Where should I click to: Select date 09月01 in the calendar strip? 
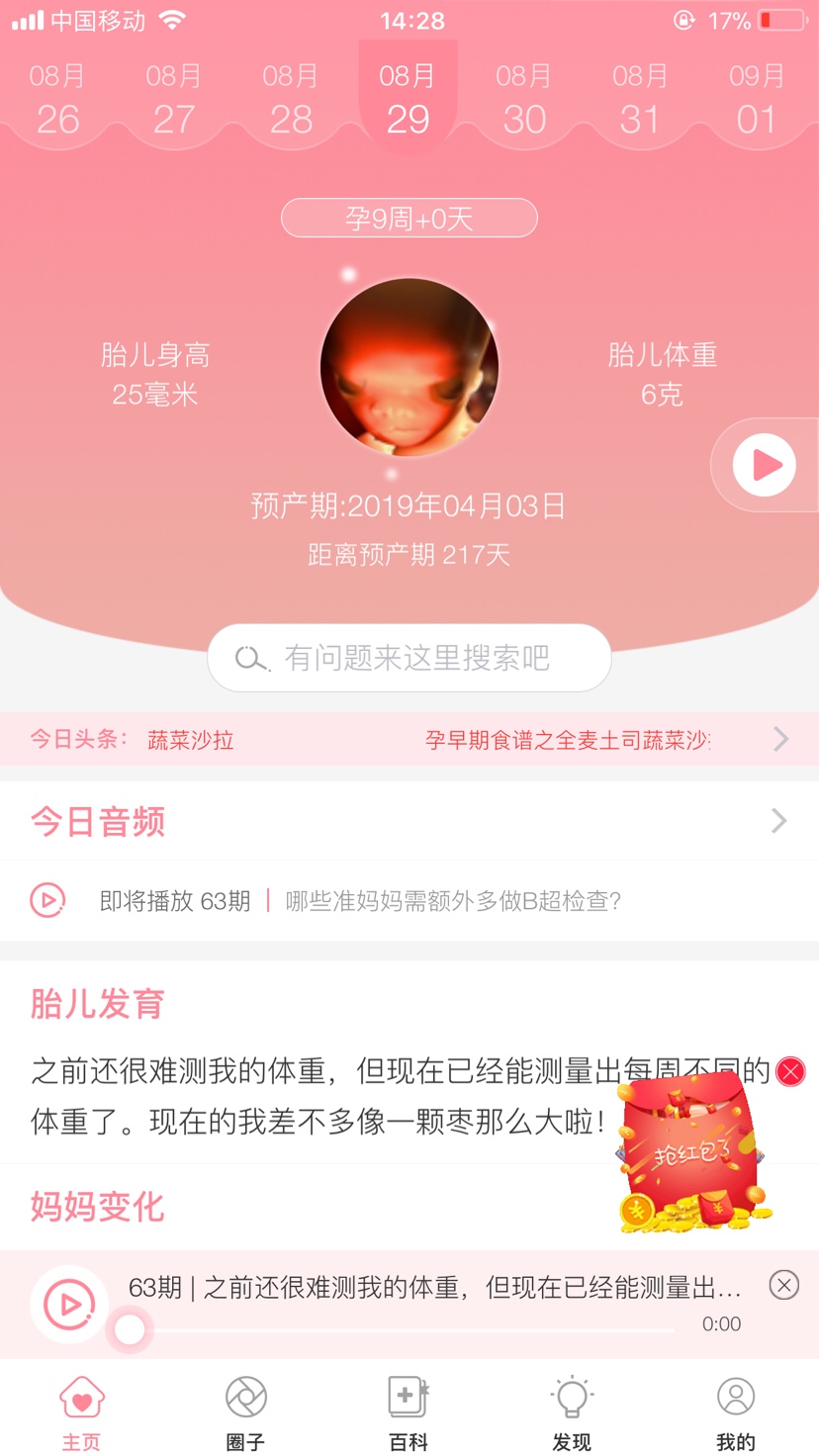point(757,99)
